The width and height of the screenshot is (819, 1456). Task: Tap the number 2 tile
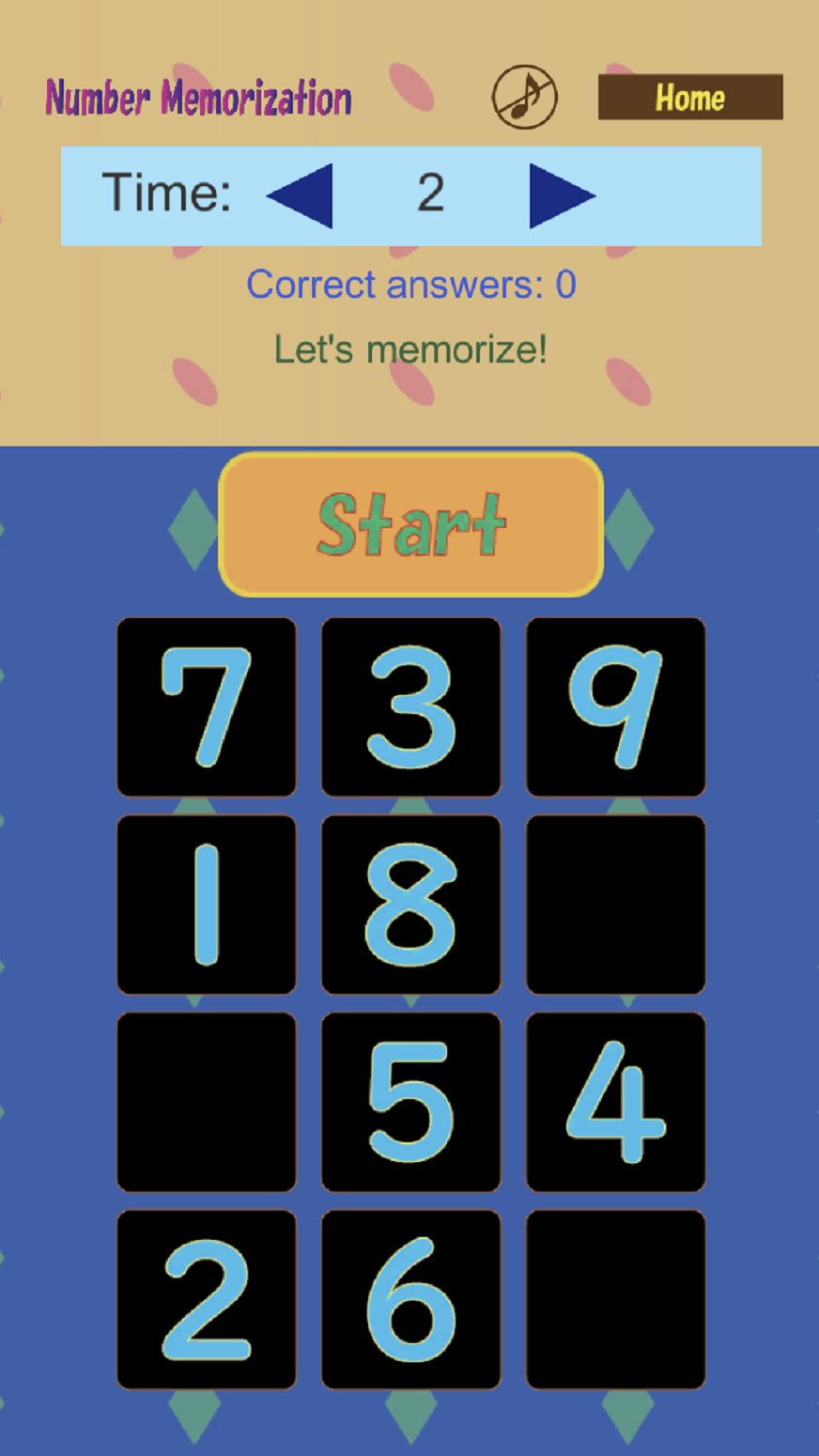[x=206, y=1301]
